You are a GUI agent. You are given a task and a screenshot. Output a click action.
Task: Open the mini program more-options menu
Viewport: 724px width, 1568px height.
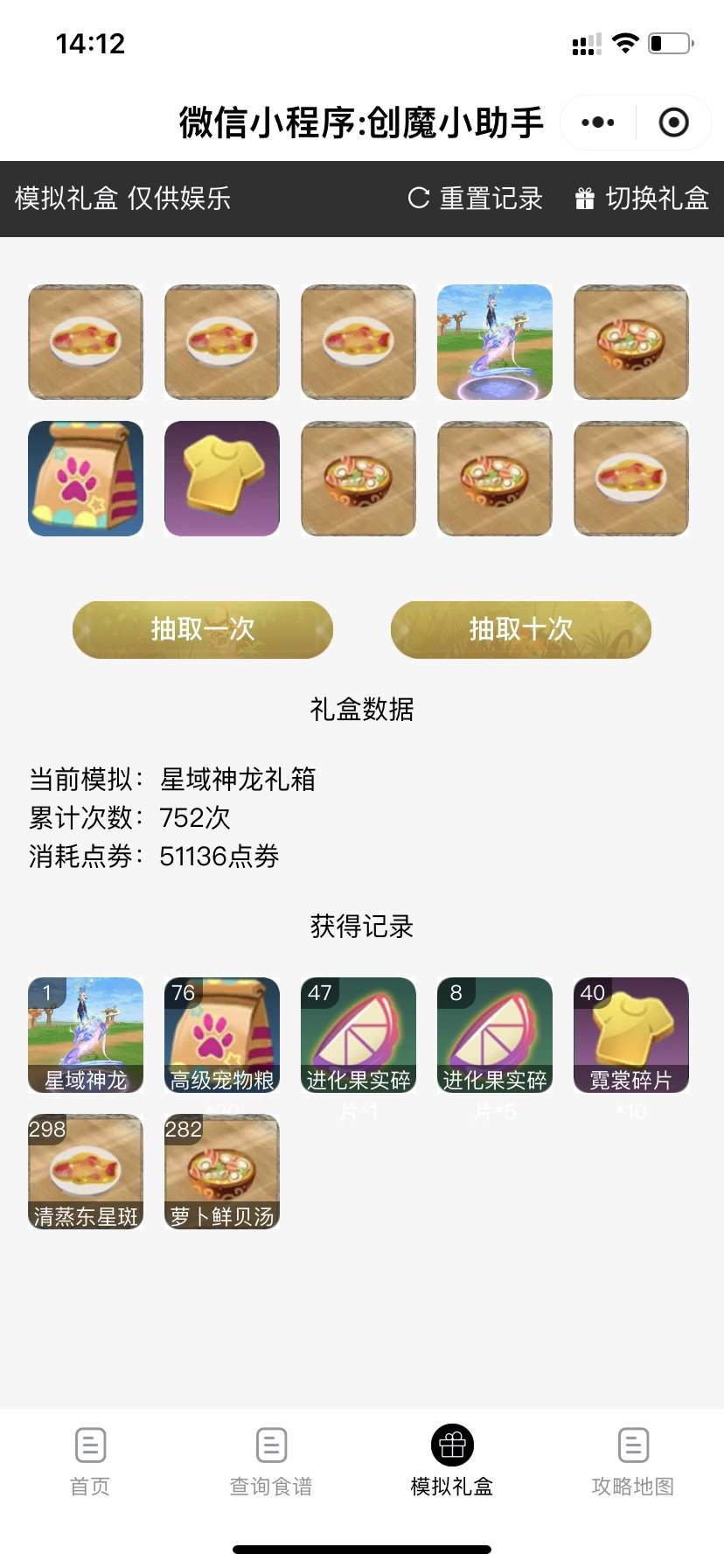coord(598,122)
